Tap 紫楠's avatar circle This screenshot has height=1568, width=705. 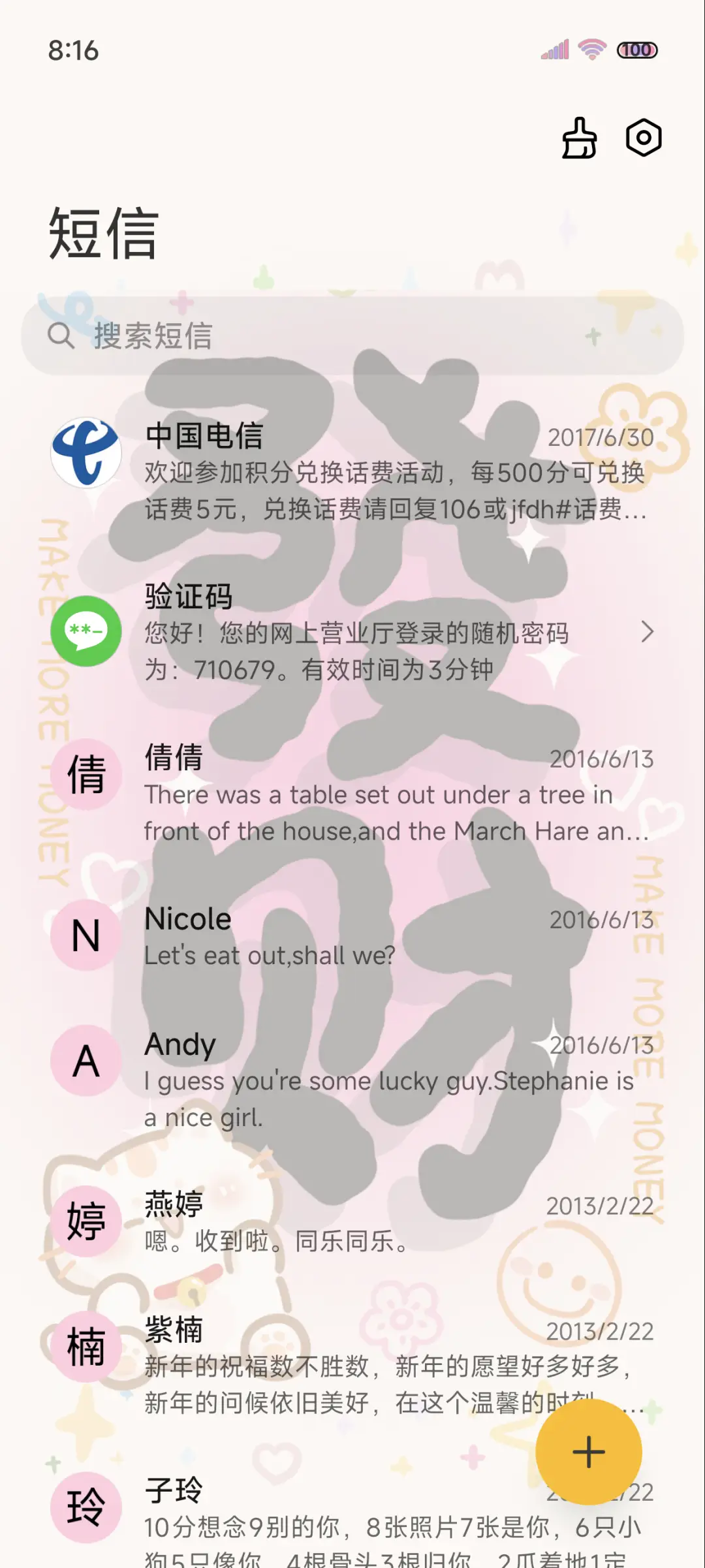[86, 1345]
